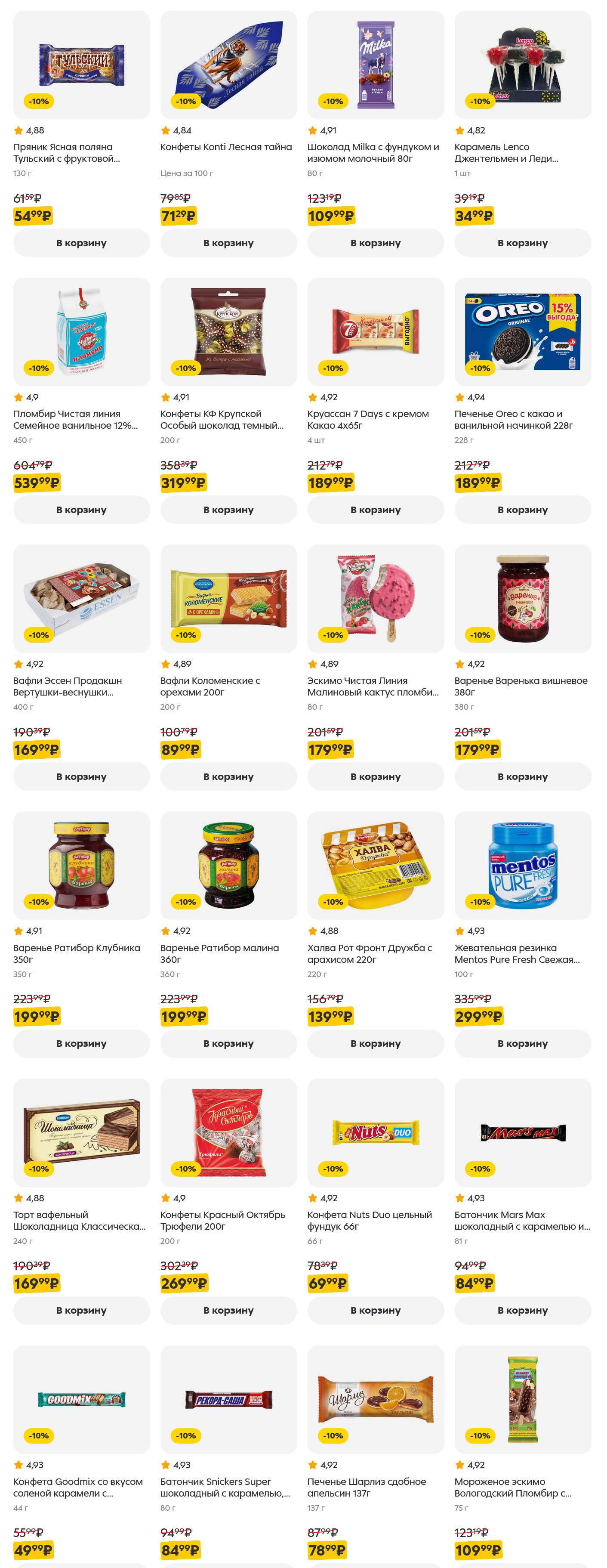Add Батончик Mars Max to cart
Screen dimensions: 607x1568
pos(522,1310)
